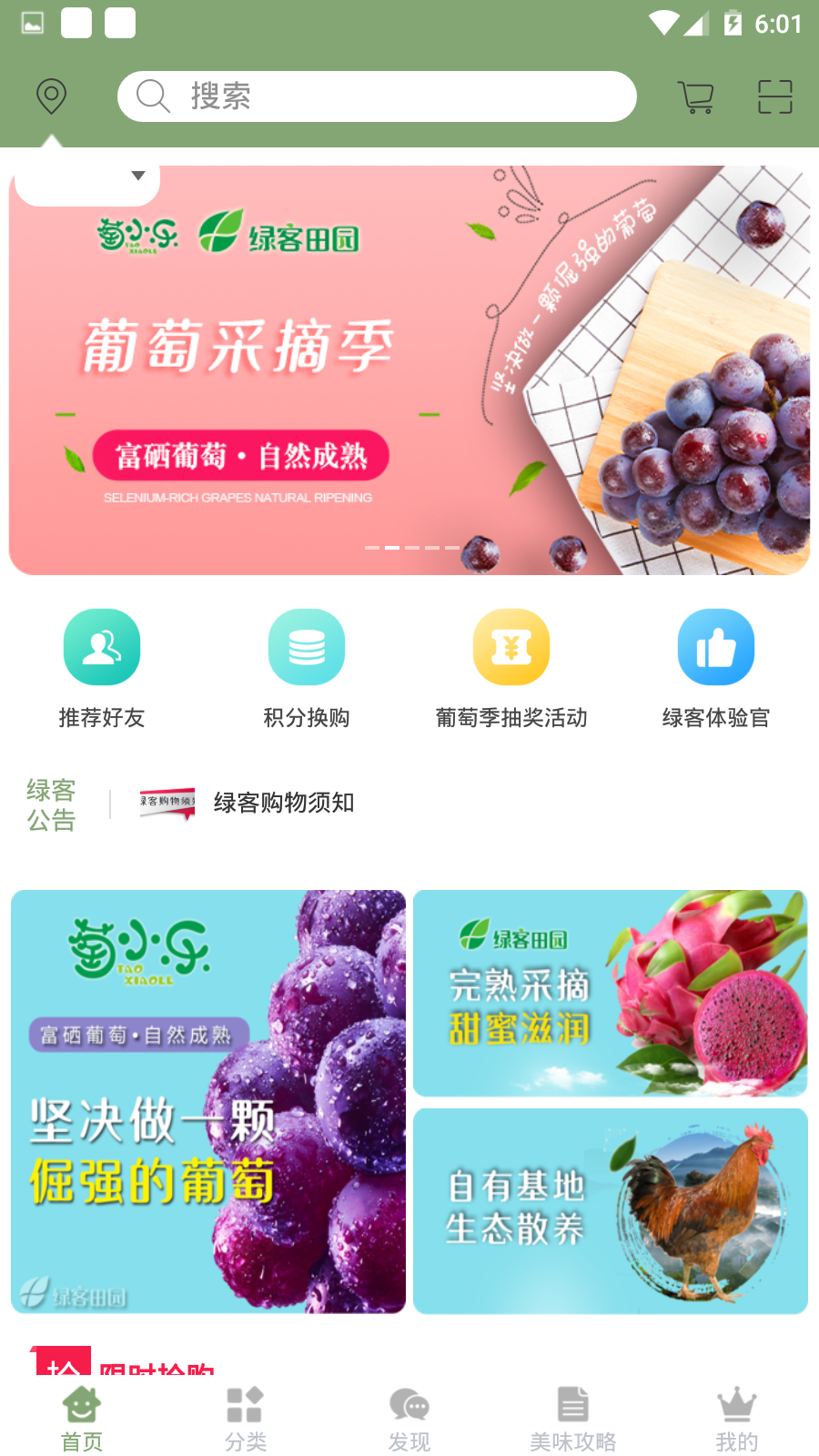
Task: Switch to the 我的 tab
Action: click(x=737, y=1418)
